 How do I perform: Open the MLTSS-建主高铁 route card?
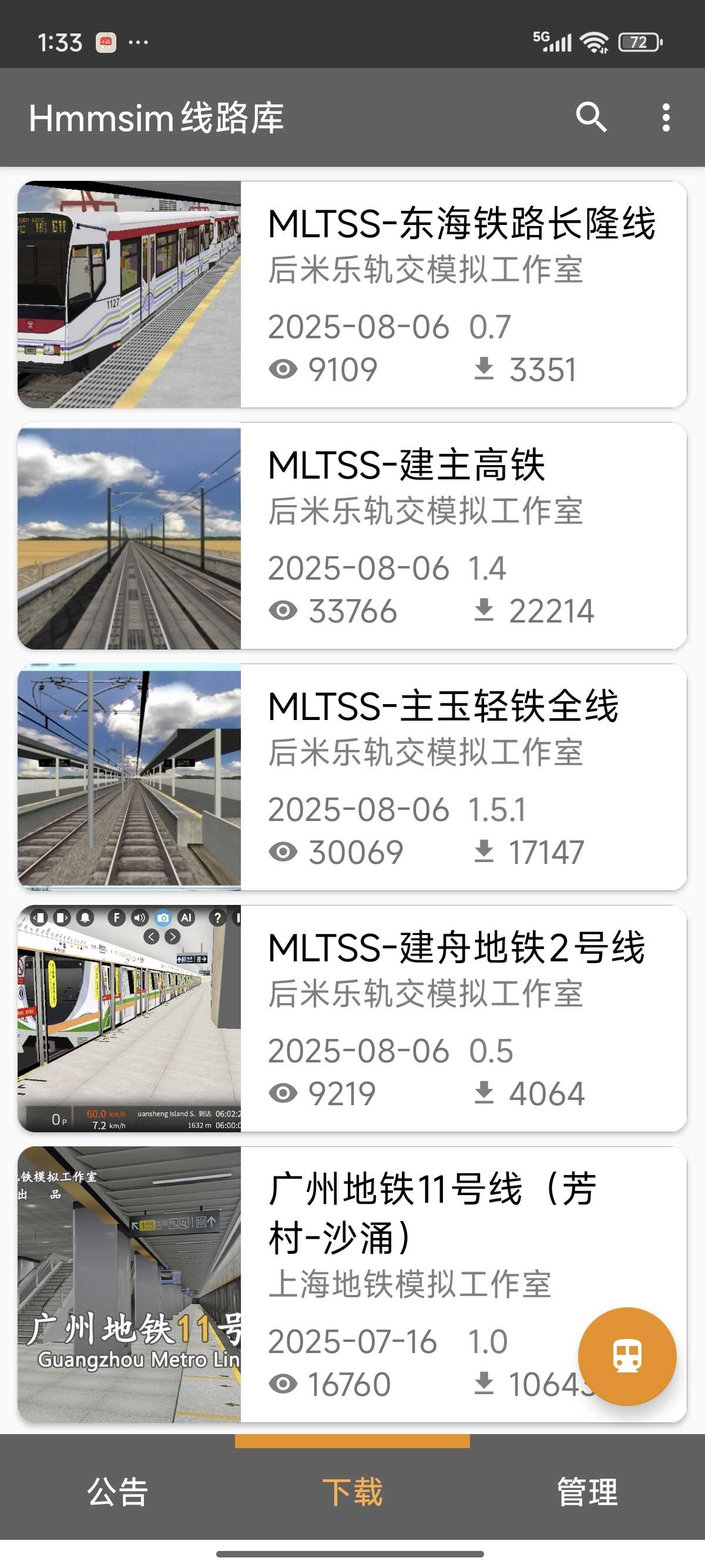pos(352,536)
